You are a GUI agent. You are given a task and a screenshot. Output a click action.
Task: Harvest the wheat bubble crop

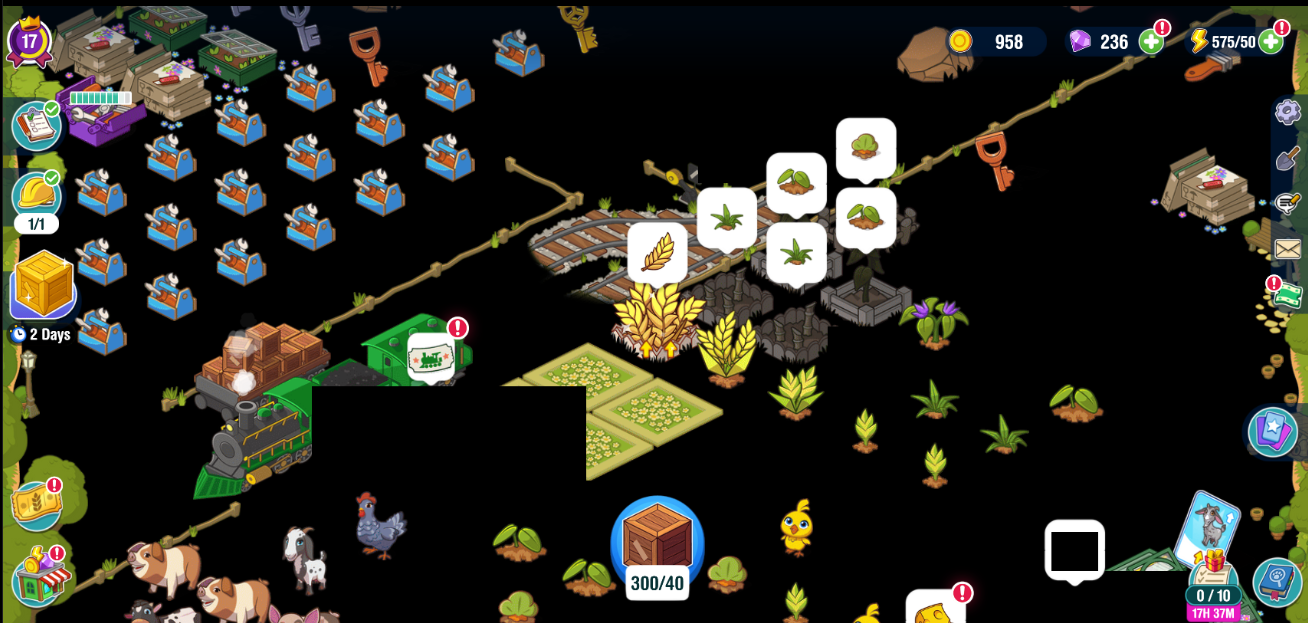(x=657, y=252)
